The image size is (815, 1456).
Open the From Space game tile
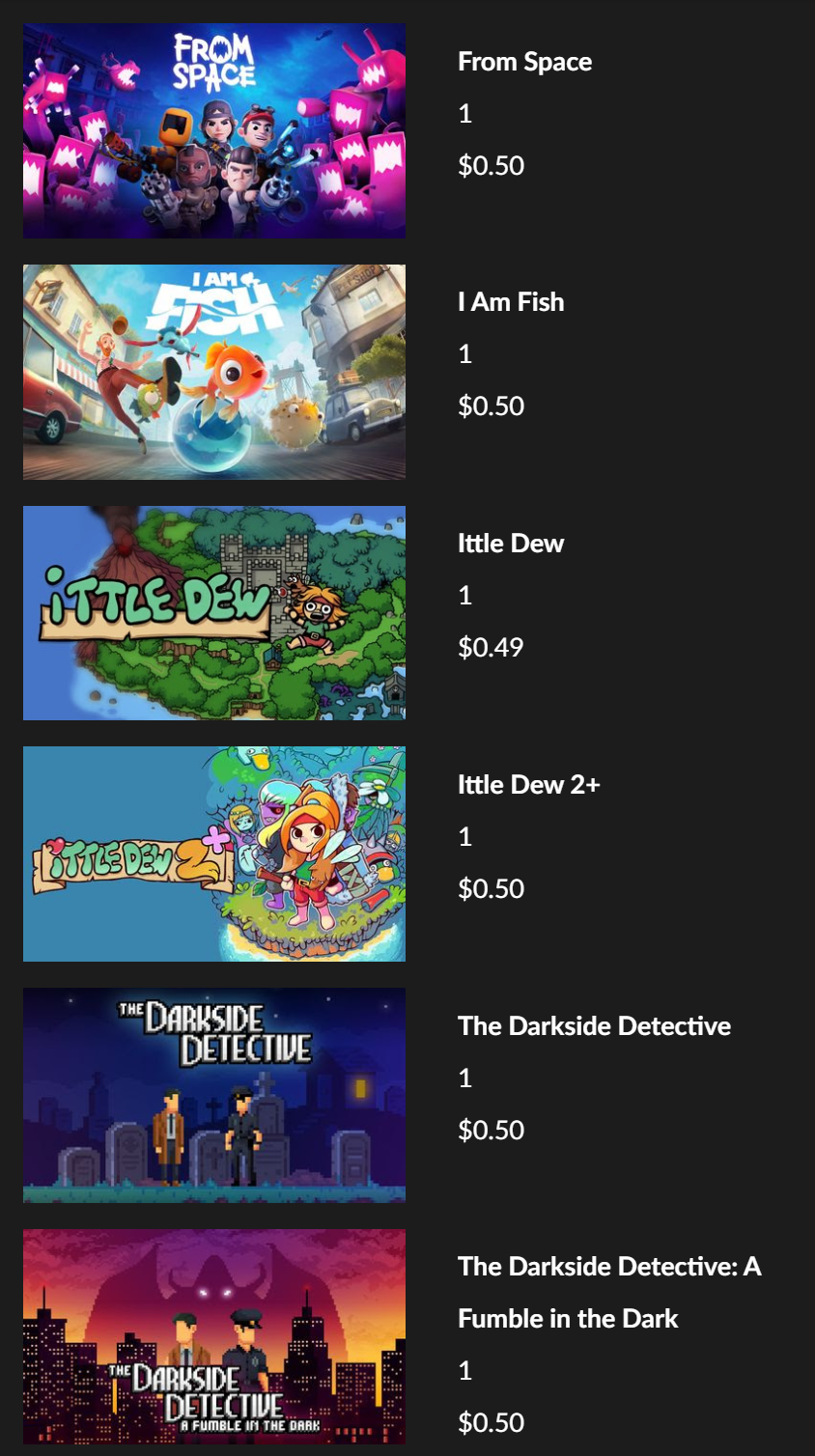click(x=214, y=130)
